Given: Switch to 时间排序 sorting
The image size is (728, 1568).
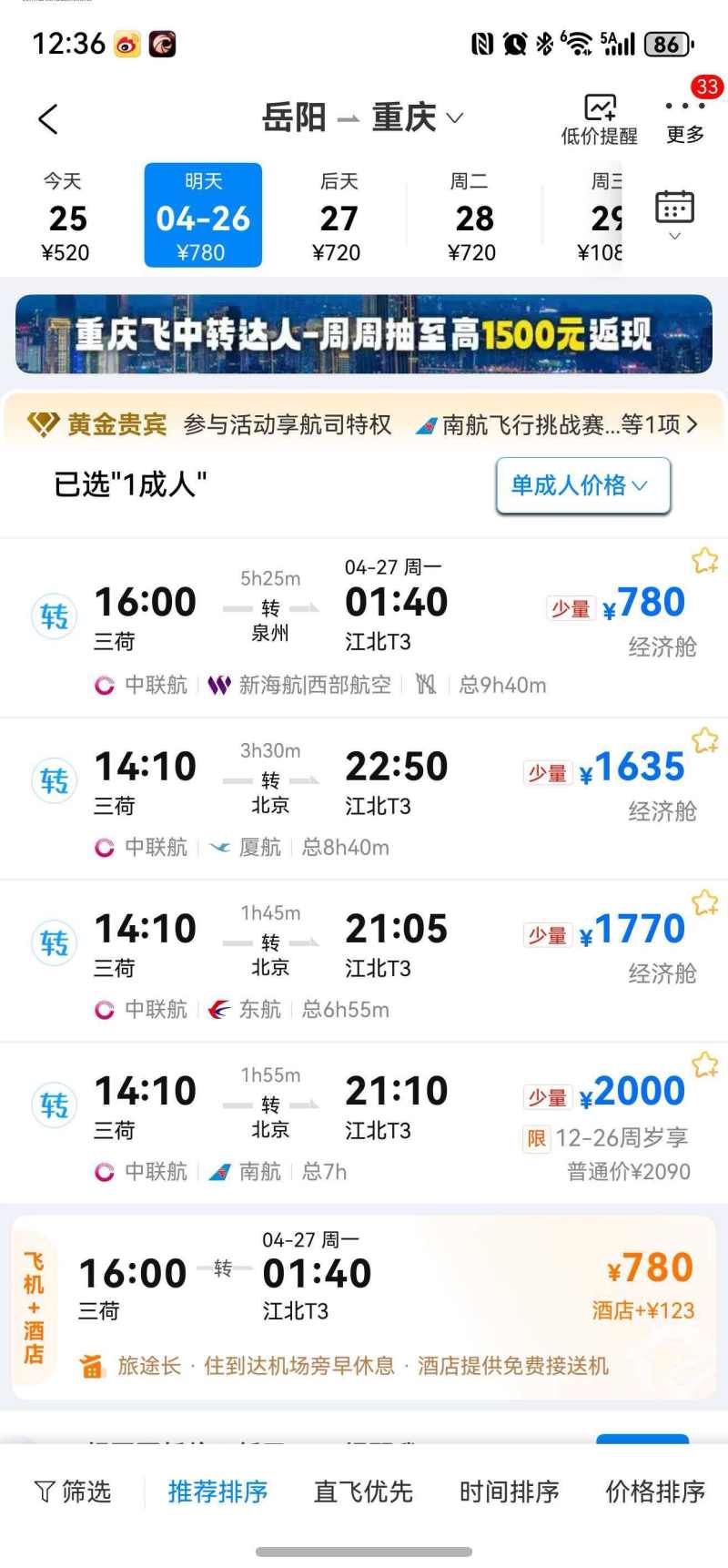Looking at the screenshot, I should point(509,1492).
